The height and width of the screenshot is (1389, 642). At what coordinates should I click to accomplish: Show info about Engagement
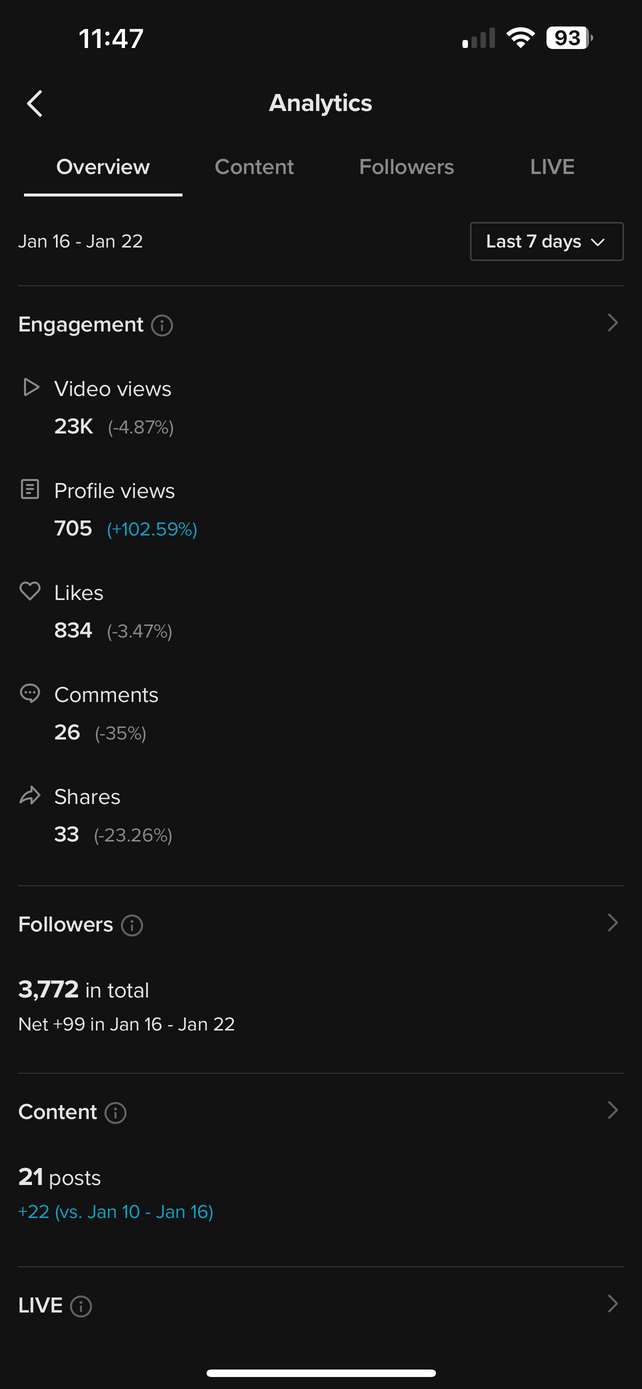[x=162, y=325]
